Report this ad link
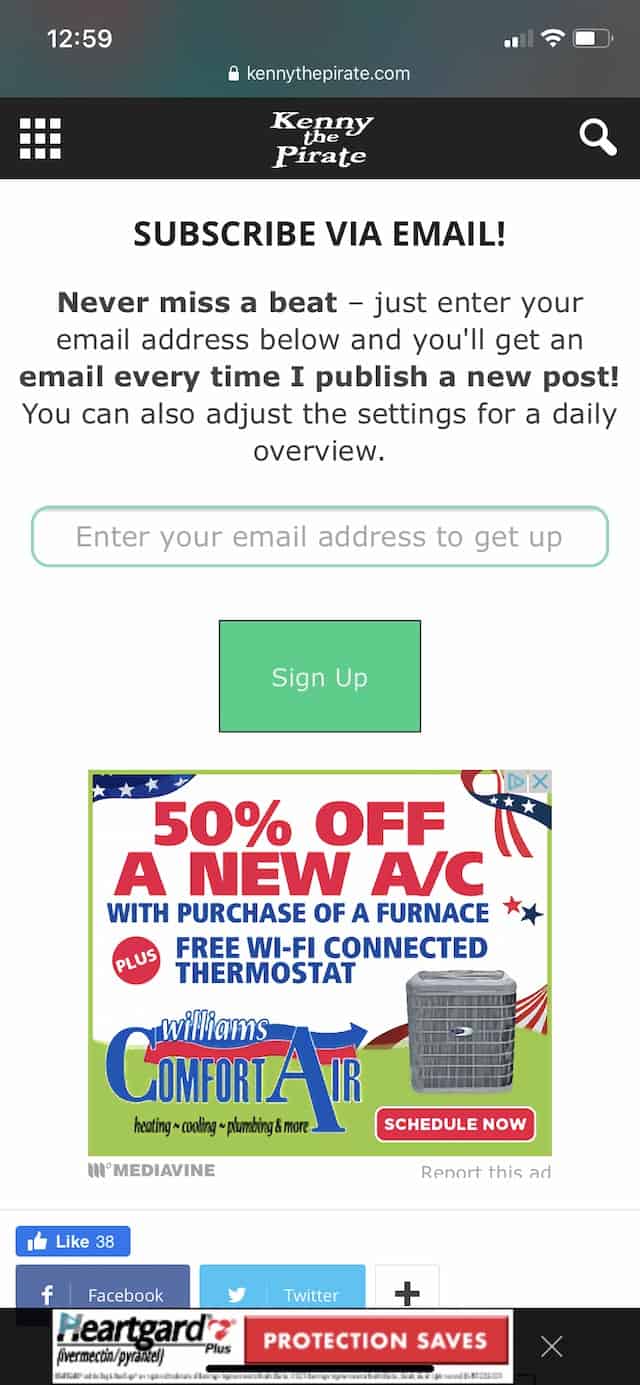Viewport: 640px width, 1385px height. click(485, 1172)
